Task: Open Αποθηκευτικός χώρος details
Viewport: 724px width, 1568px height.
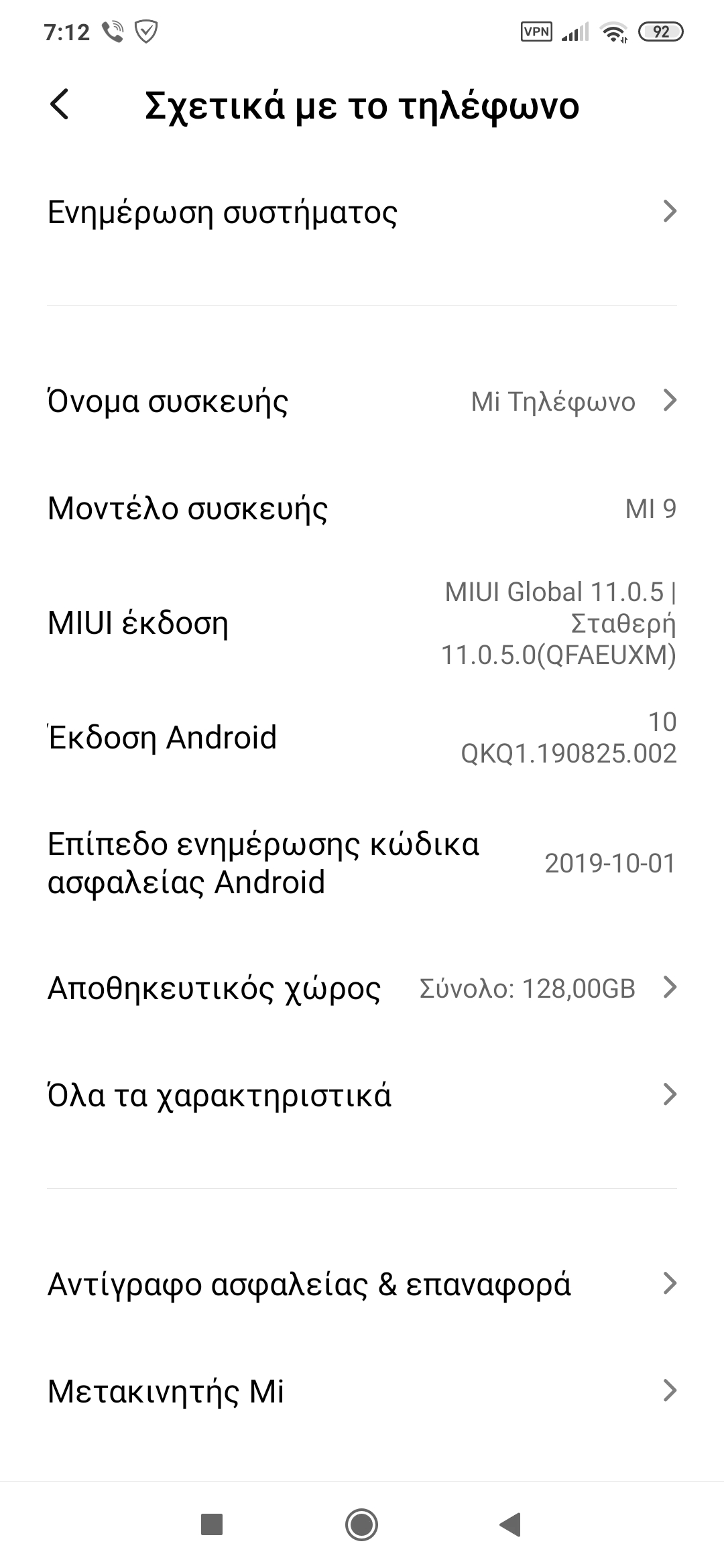Action: [x=362, y=988]
